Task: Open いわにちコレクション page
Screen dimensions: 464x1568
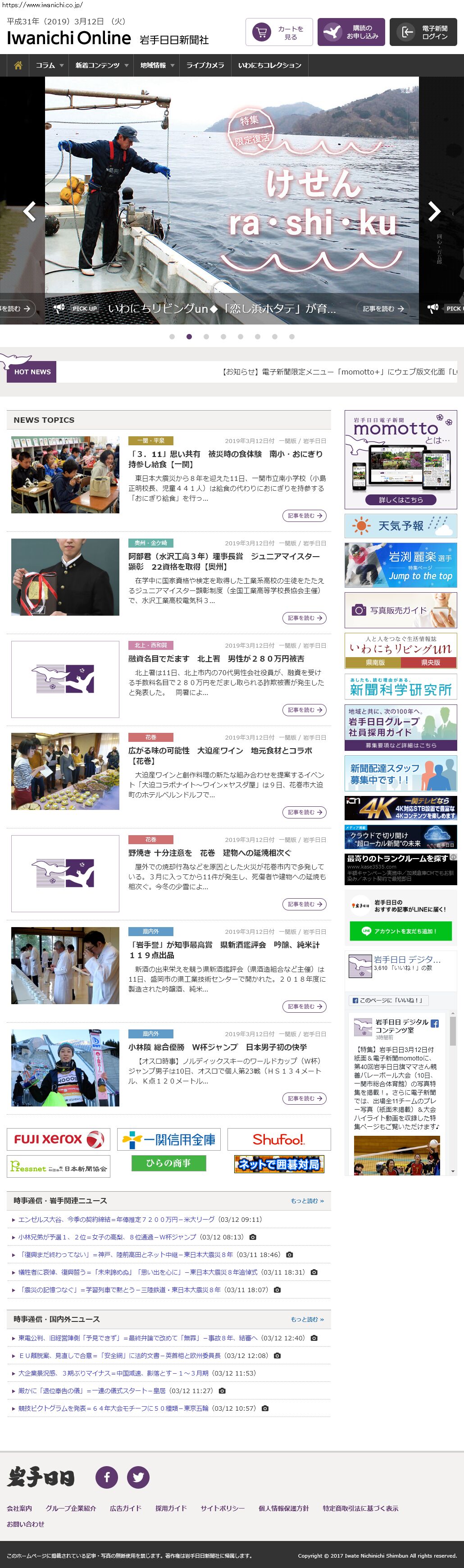Action: [269, 65]
